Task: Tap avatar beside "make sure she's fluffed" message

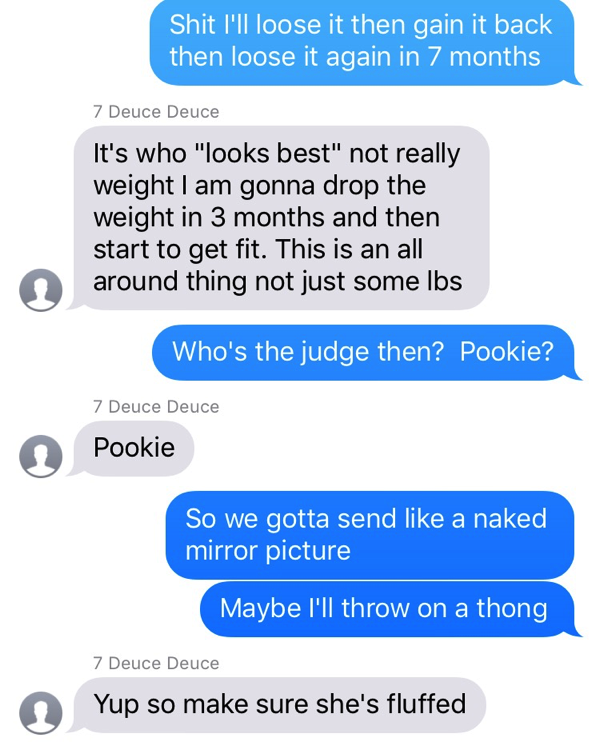Action: (x=41, y=712)
